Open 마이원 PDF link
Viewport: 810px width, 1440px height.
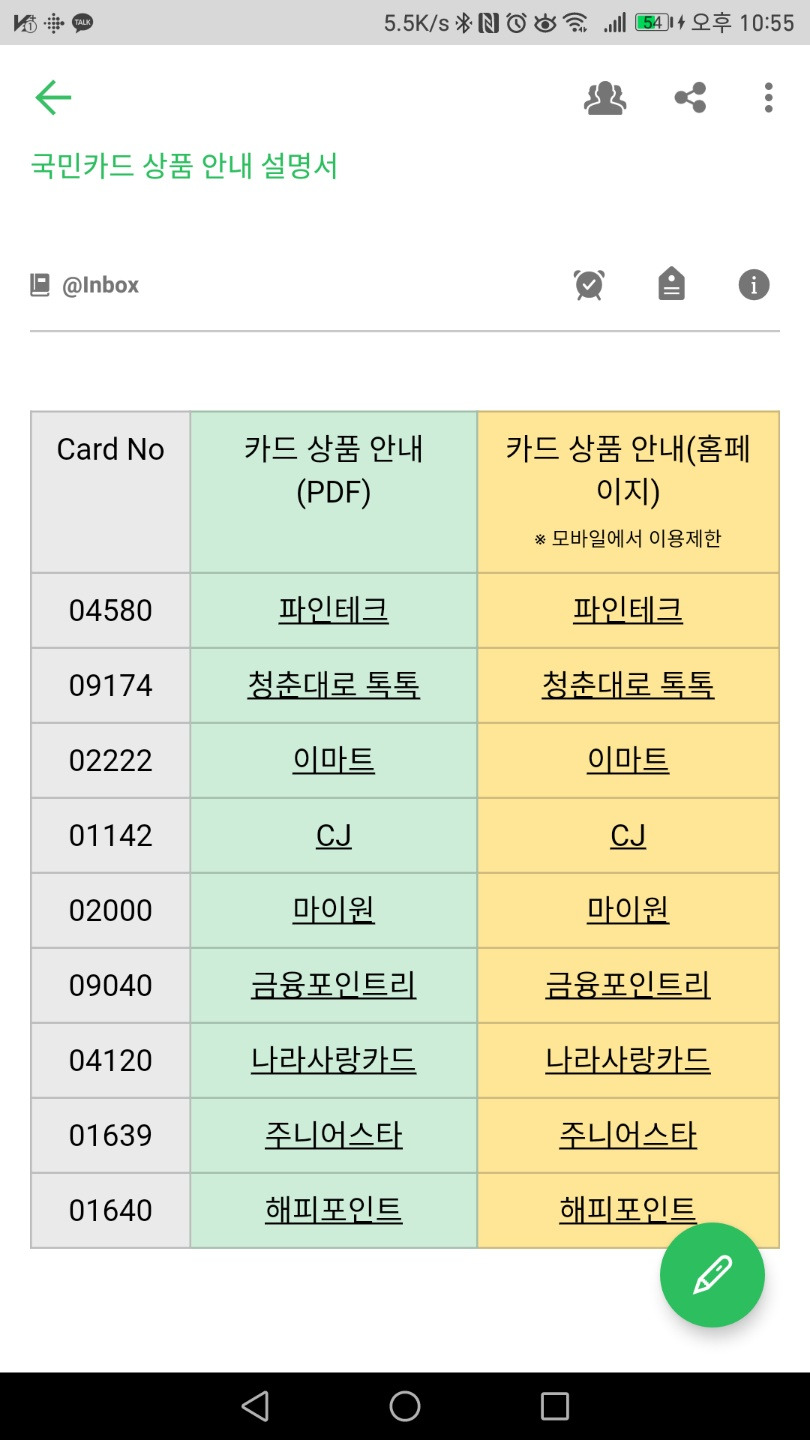334,910
